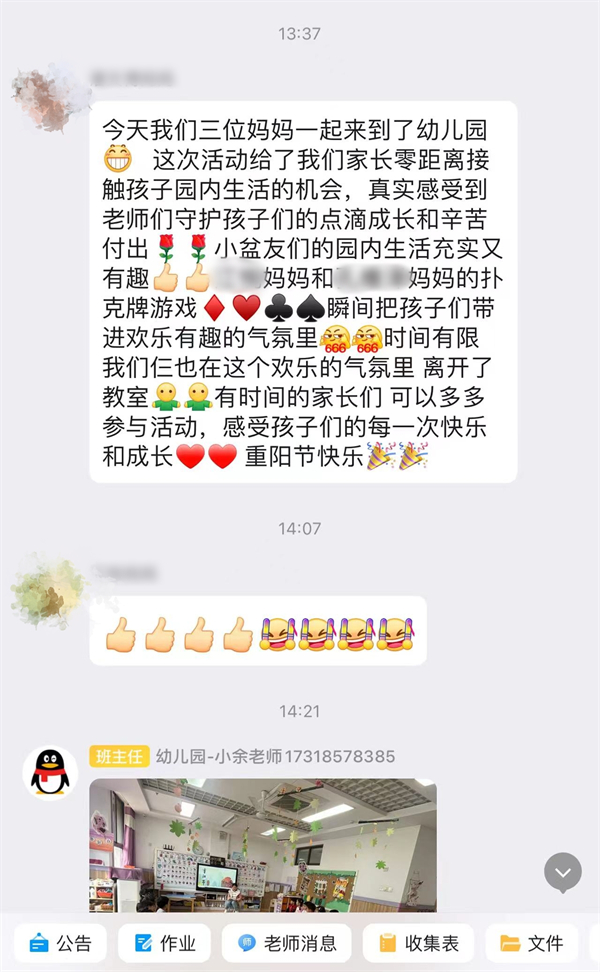Open the 公告 announcements shortcut
The height and width of the screenshot is (972, 600).
pos(60,942)
